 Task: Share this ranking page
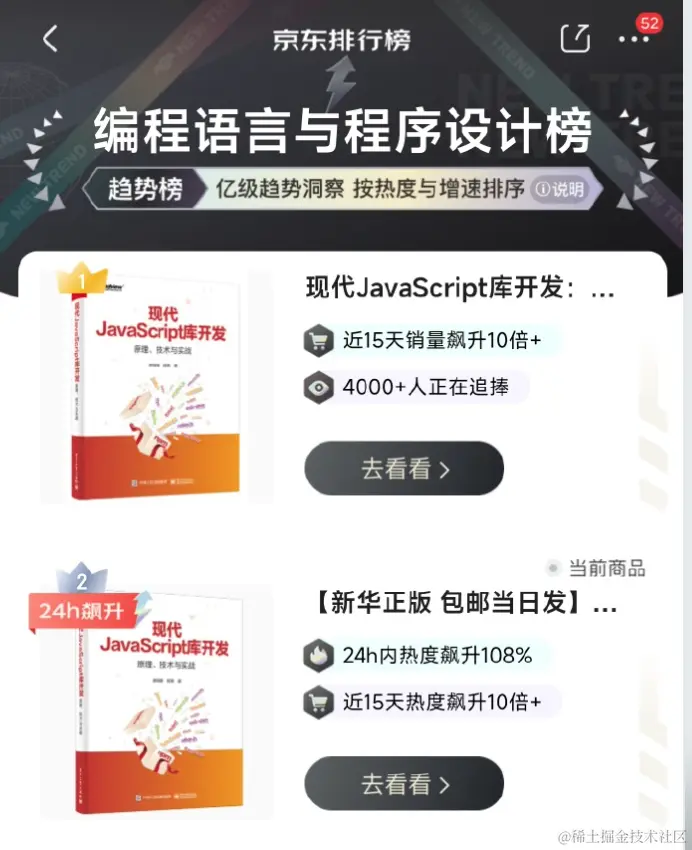tap(575, 38)
